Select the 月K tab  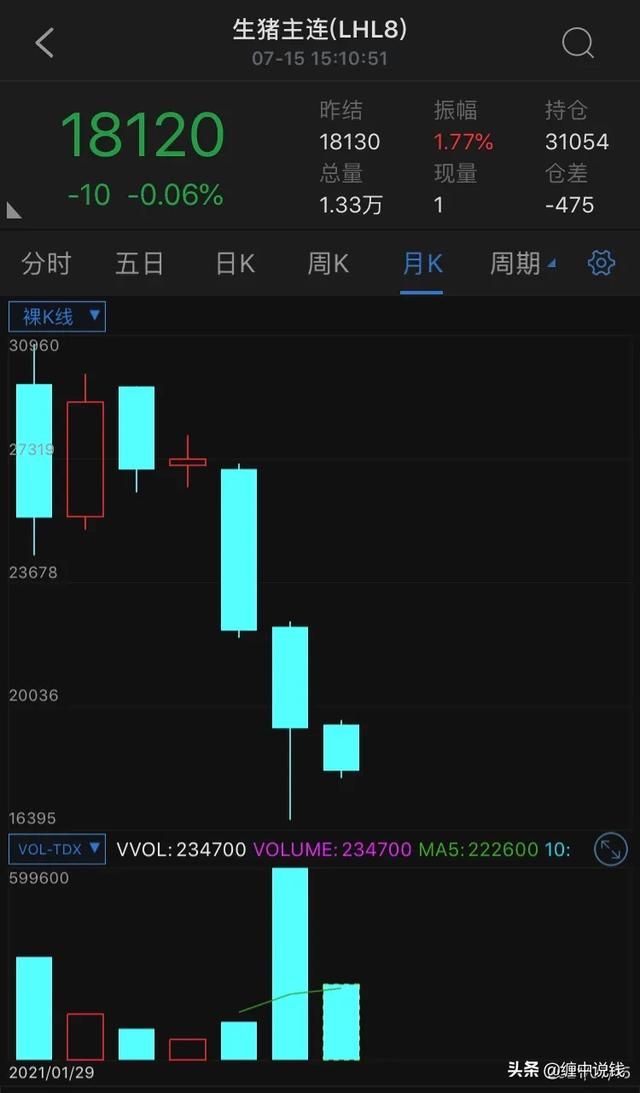422,263
